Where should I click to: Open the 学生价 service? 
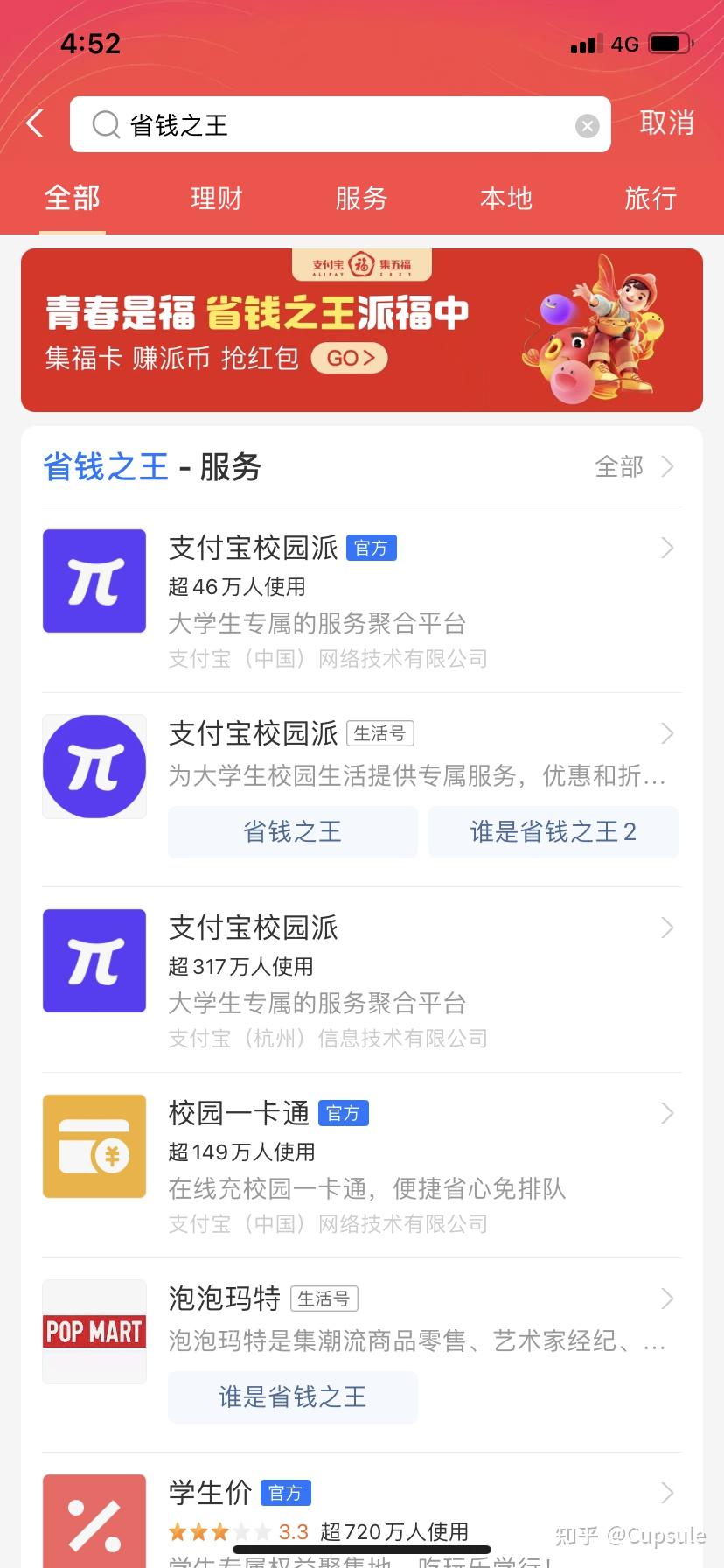362,1520
